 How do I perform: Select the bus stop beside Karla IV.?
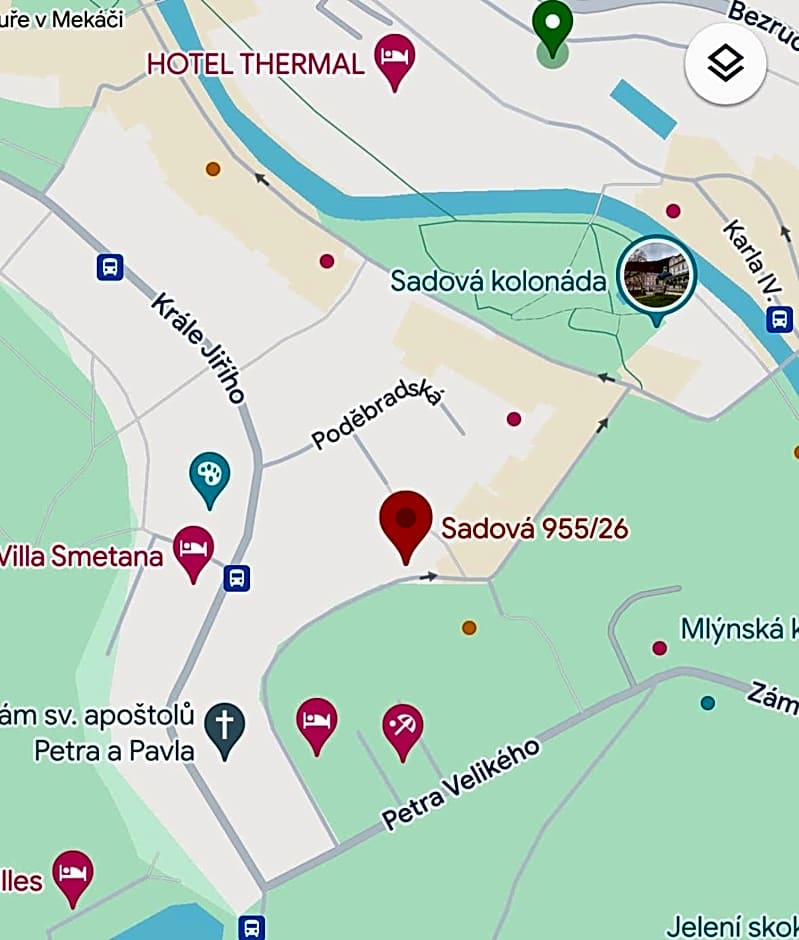[x=779, y=320]
